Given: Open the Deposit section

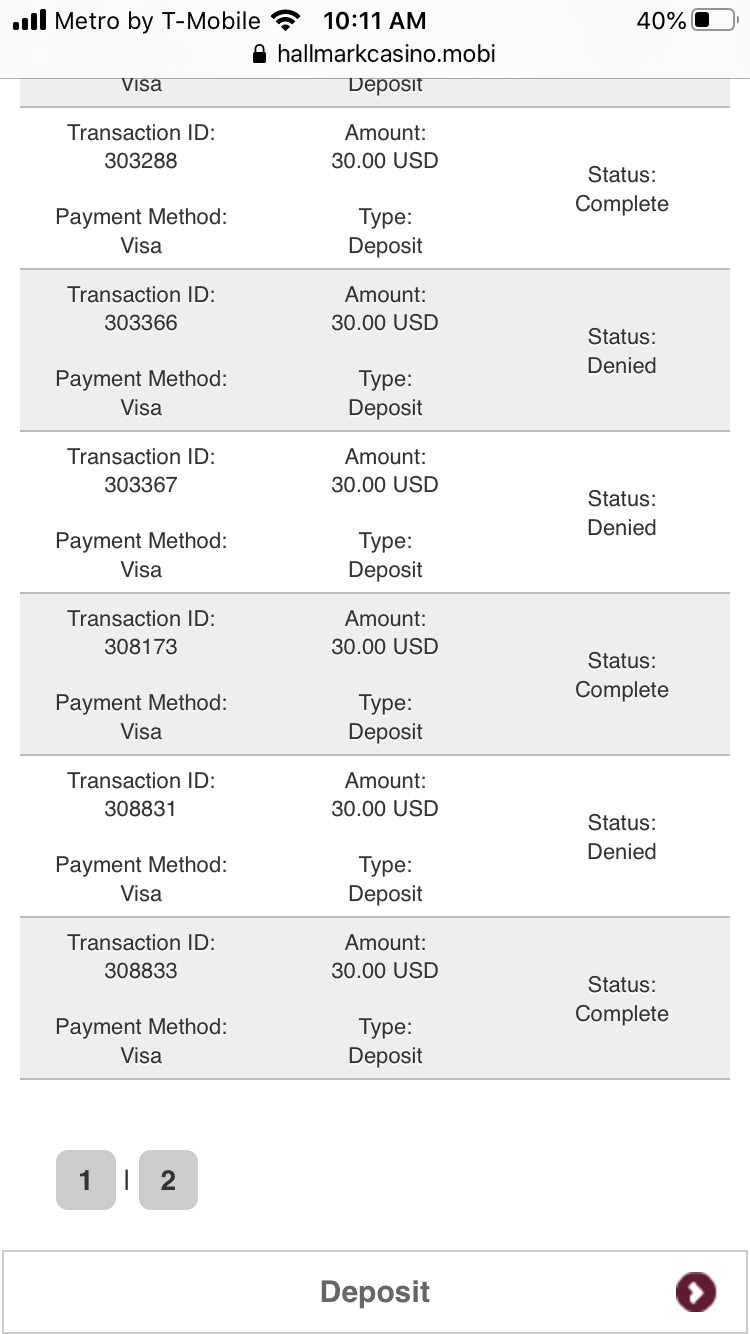Looking at the screenshot, I should click(x=375, y=1291).
